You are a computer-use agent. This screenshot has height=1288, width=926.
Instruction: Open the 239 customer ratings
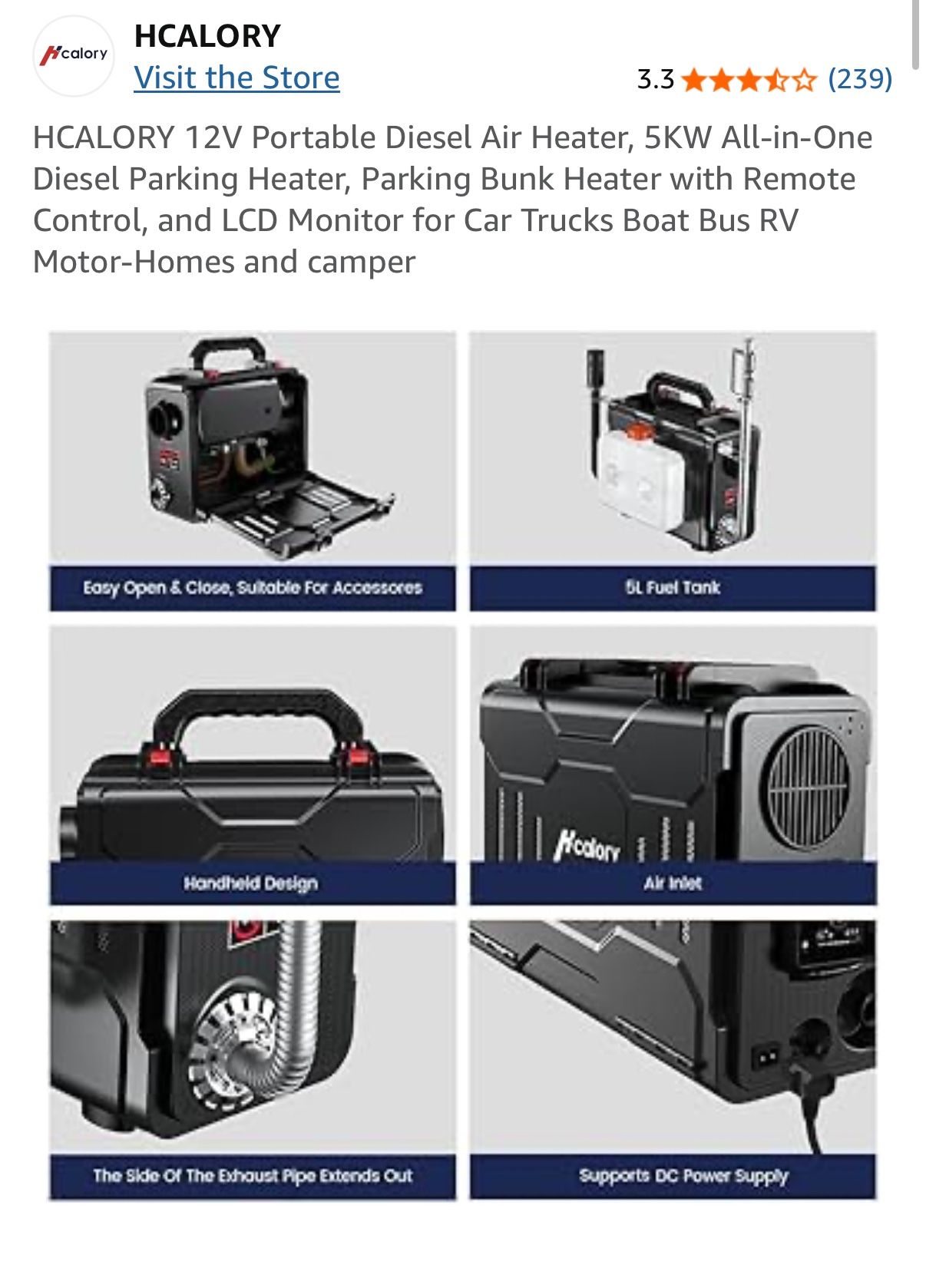coord(859,78)
